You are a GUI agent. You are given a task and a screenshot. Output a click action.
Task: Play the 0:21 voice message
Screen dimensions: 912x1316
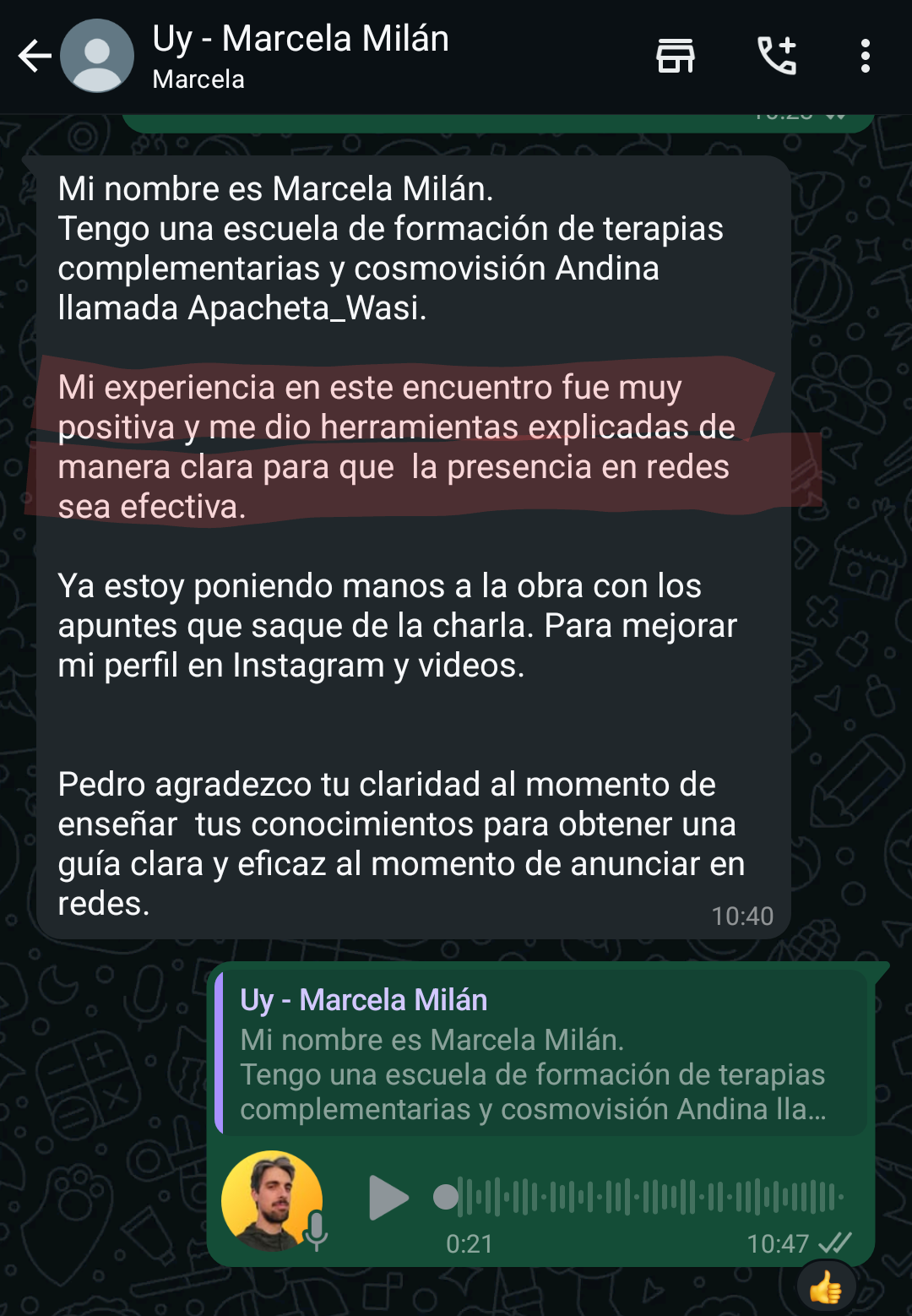pyautogui.click(x=388, y=1197)
